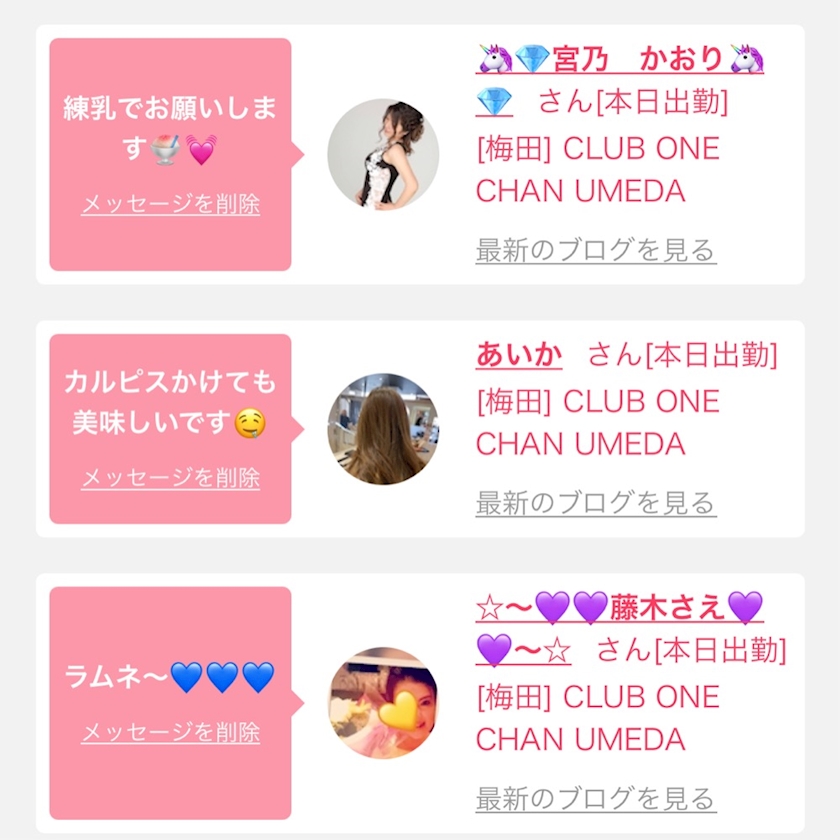This screenshot has height=840, width=840.
Task: Delete the 練乳でお願いします message
Action: [x=170, y=205]
